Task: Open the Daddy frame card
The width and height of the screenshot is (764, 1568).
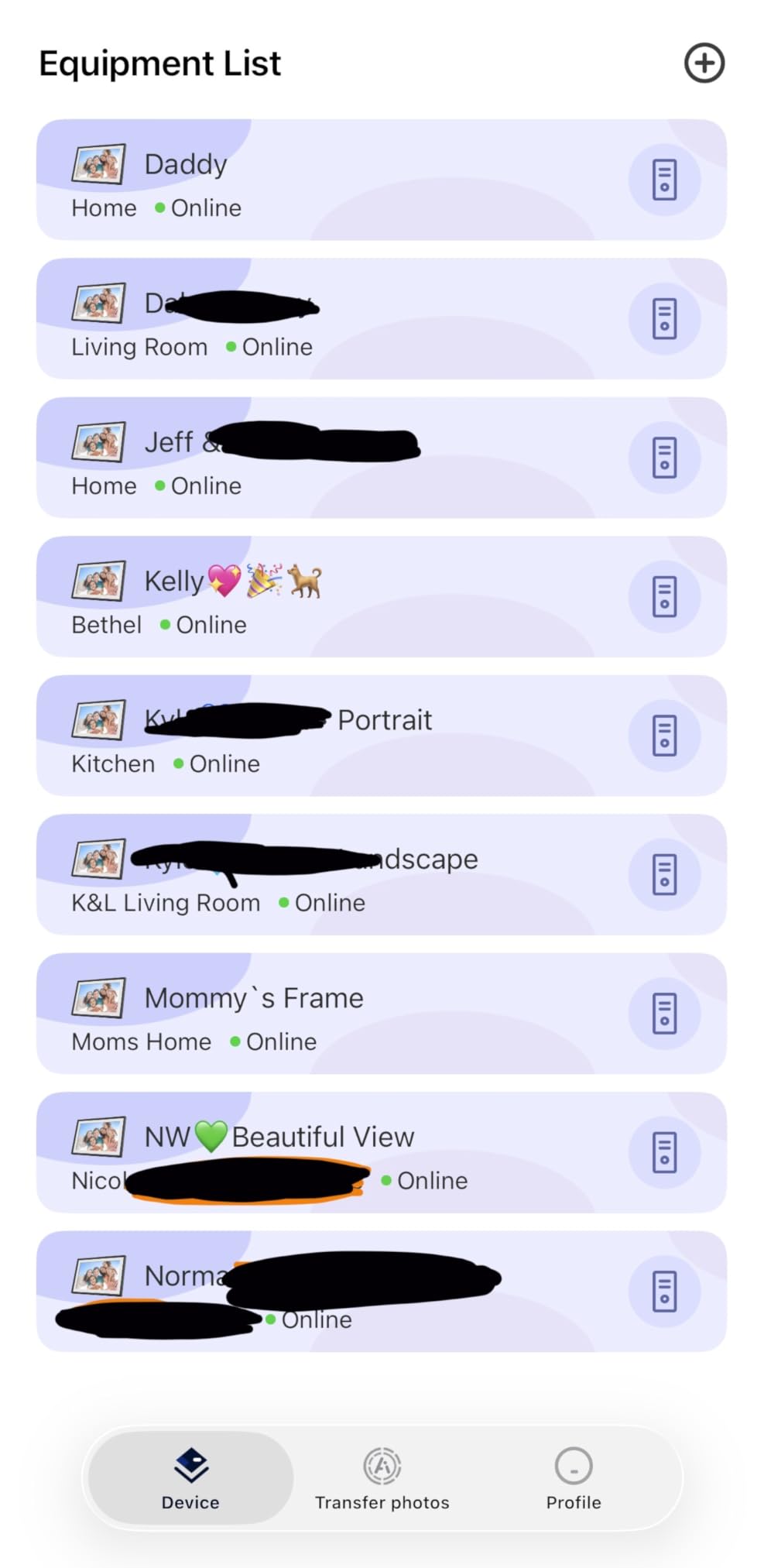Action: pyautogui.click(x=381, y=180)
